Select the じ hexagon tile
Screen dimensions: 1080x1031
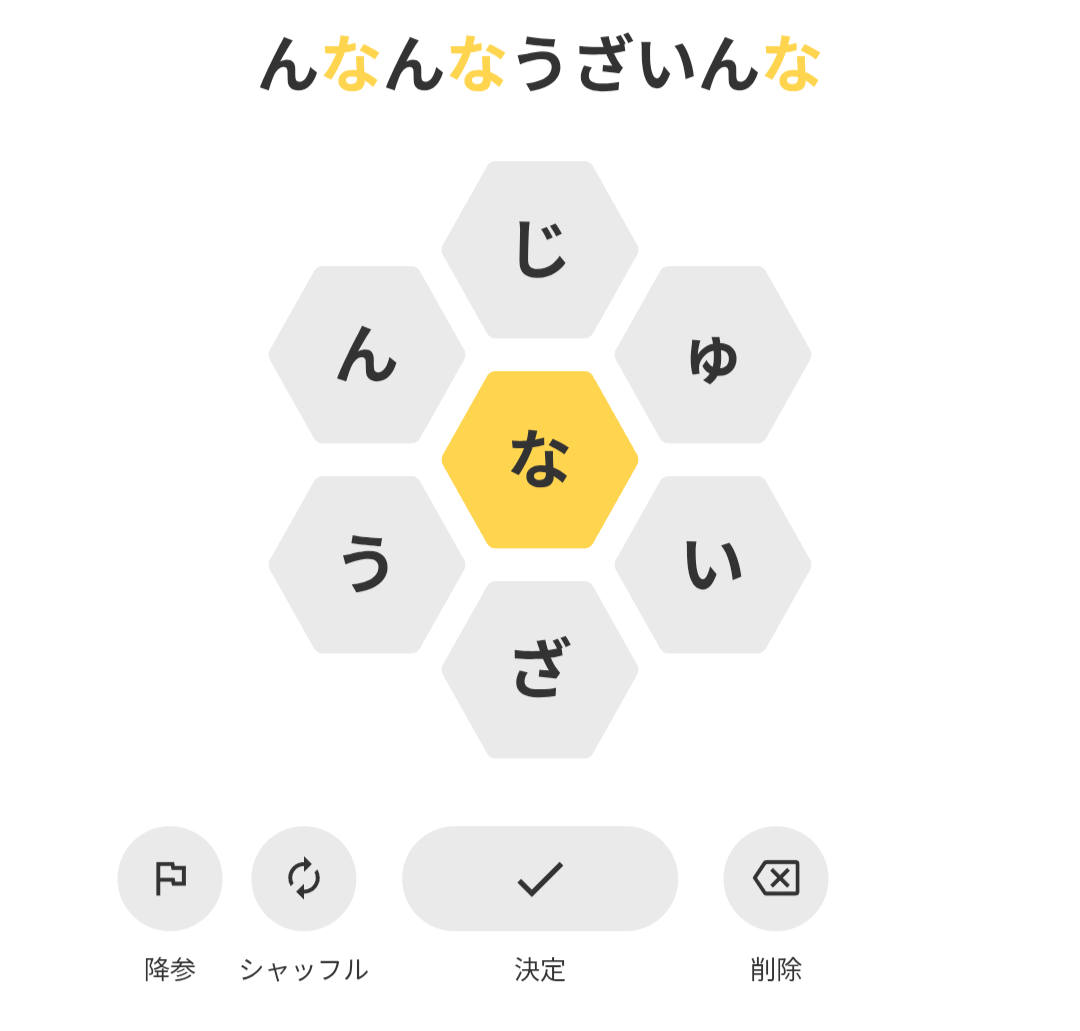click(x=540, y=250)
